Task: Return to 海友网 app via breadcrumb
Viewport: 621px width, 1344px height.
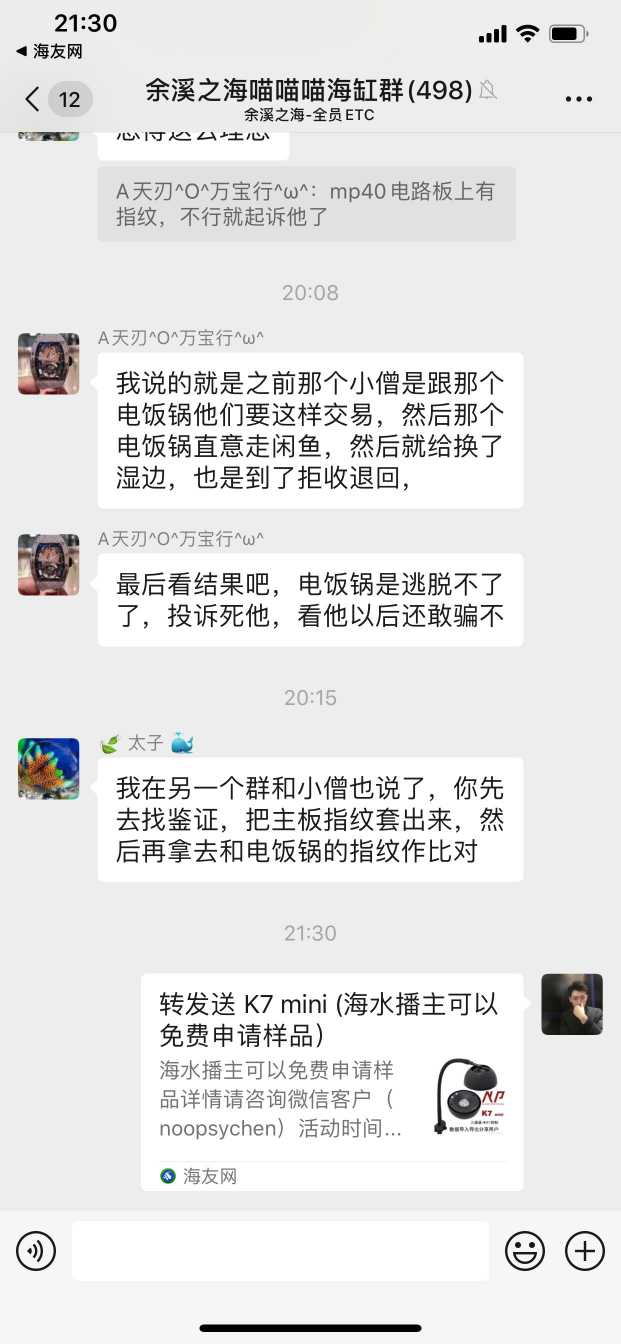Action: pos(49,51)
